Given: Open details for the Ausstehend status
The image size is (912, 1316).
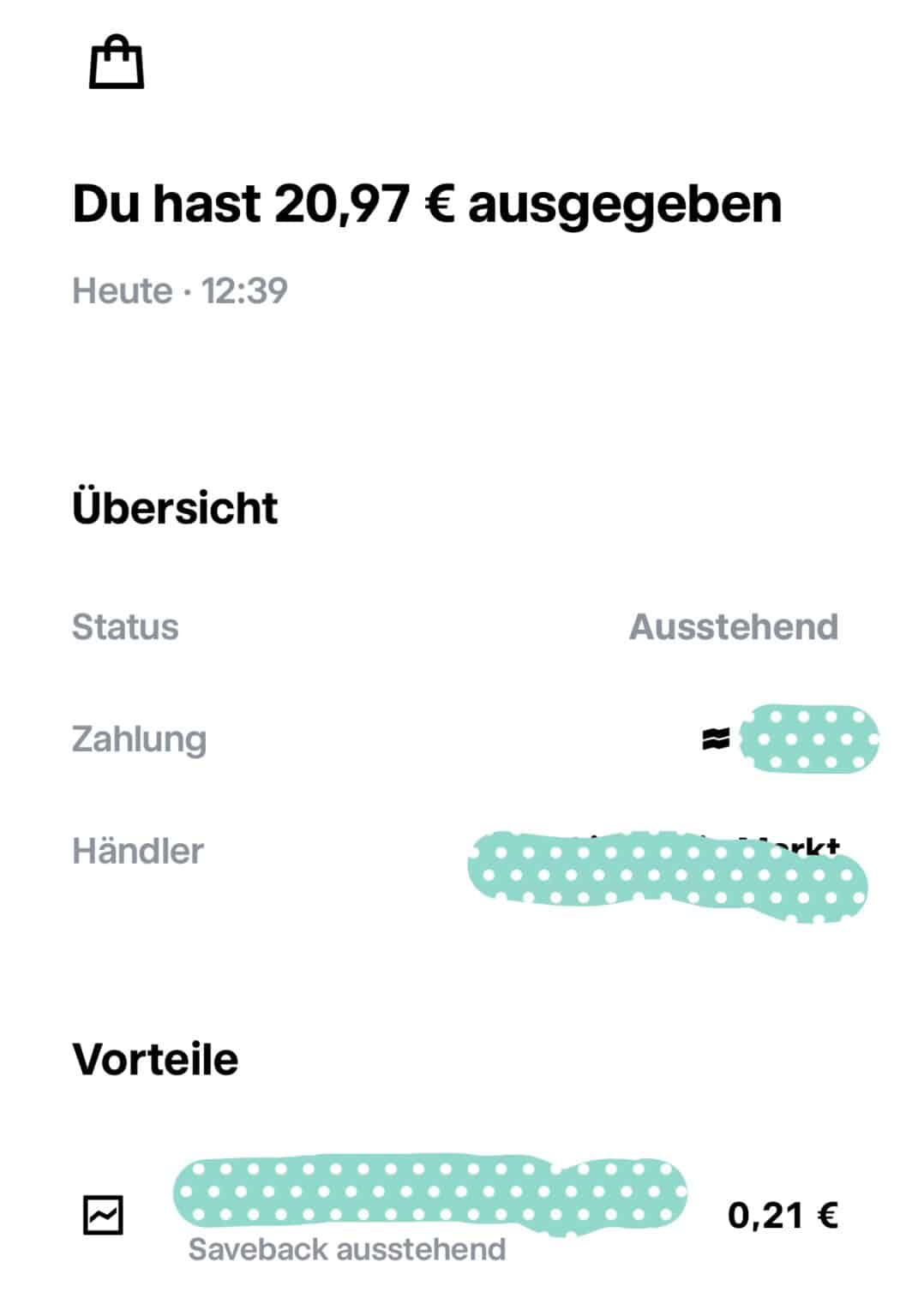Looking at the screenshot, I should coord(734,627).
